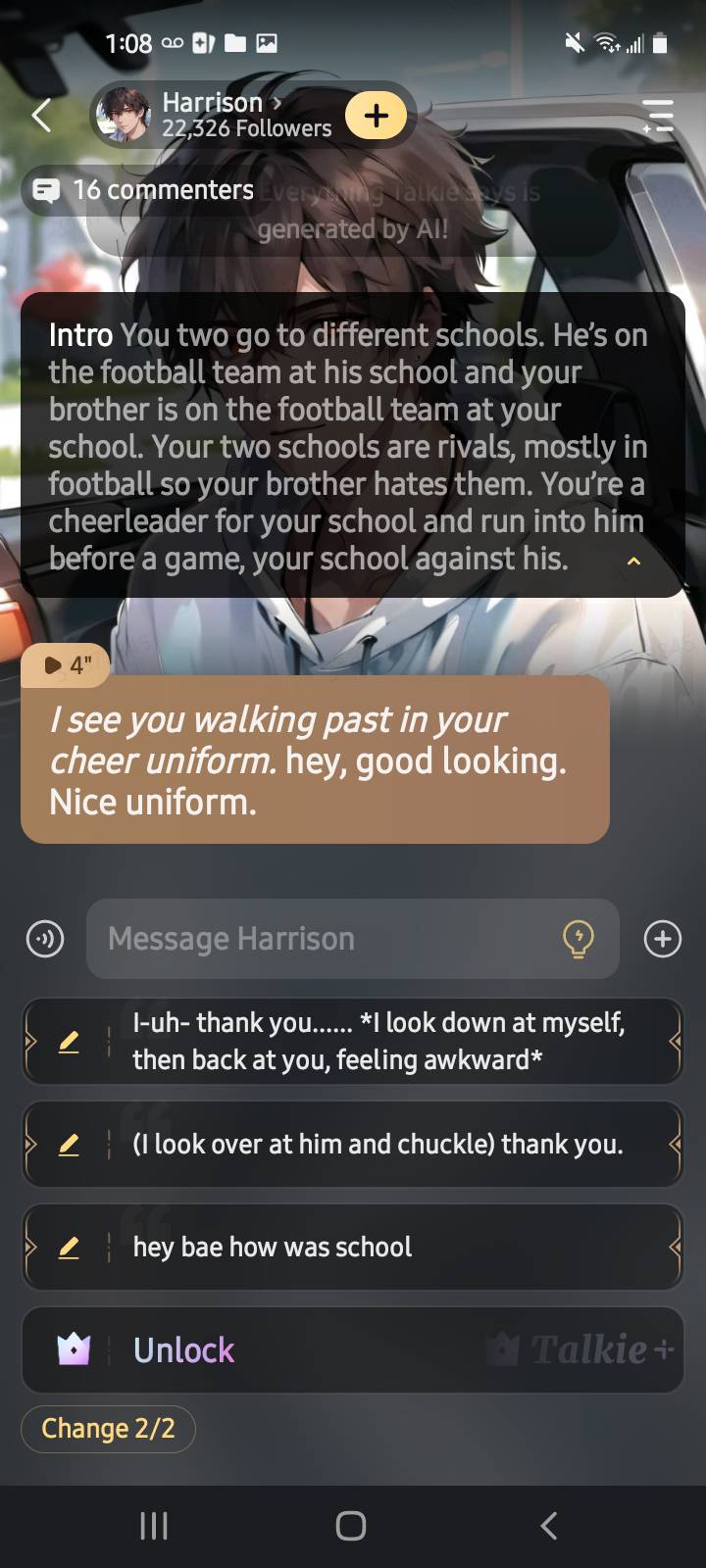This screenshot has width=706, height=1568.
Task: Open the plus attachment options
Action: (663, 939)
